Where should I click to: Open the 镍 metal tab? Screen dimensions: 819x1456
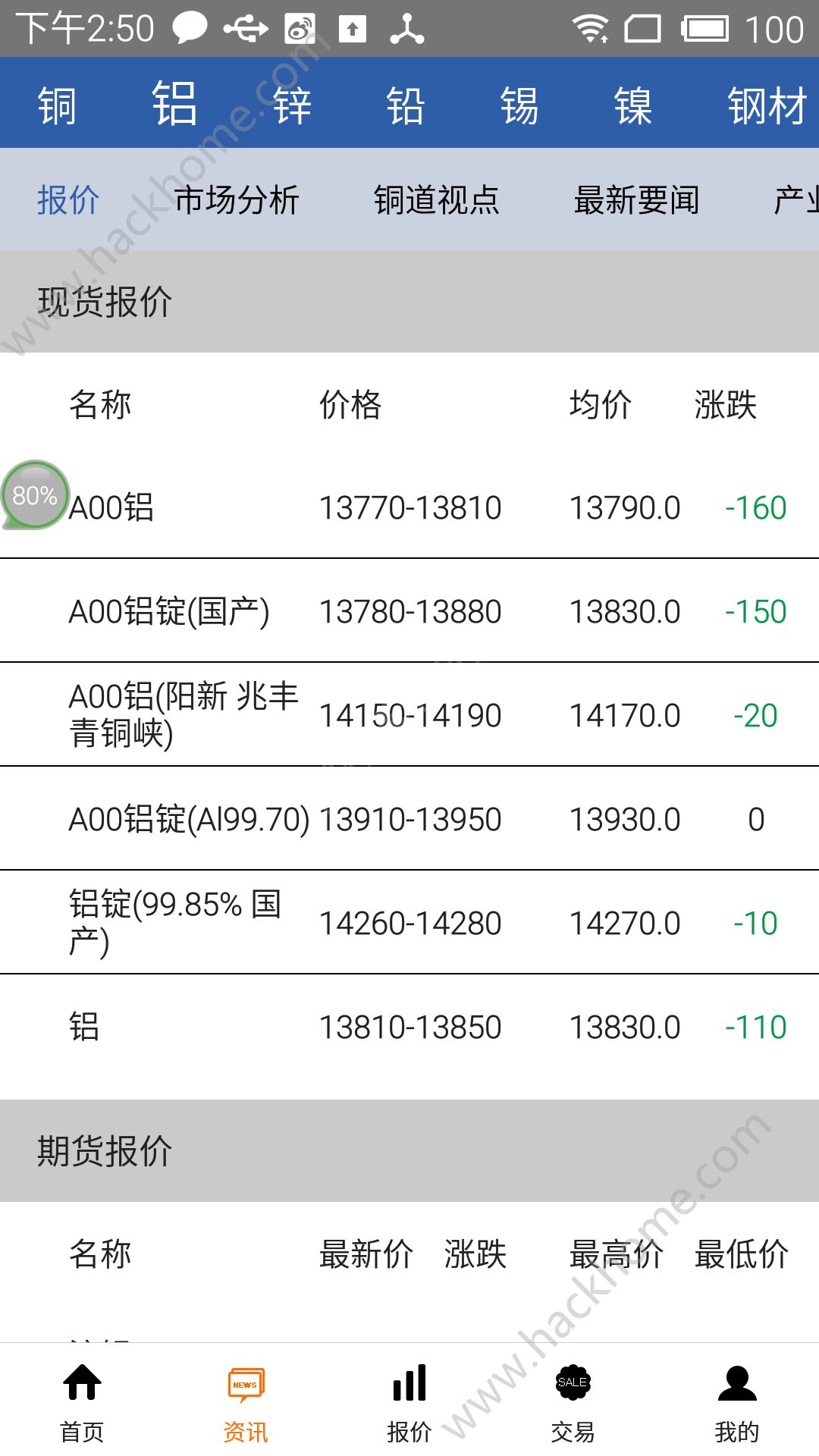(633, 105)
